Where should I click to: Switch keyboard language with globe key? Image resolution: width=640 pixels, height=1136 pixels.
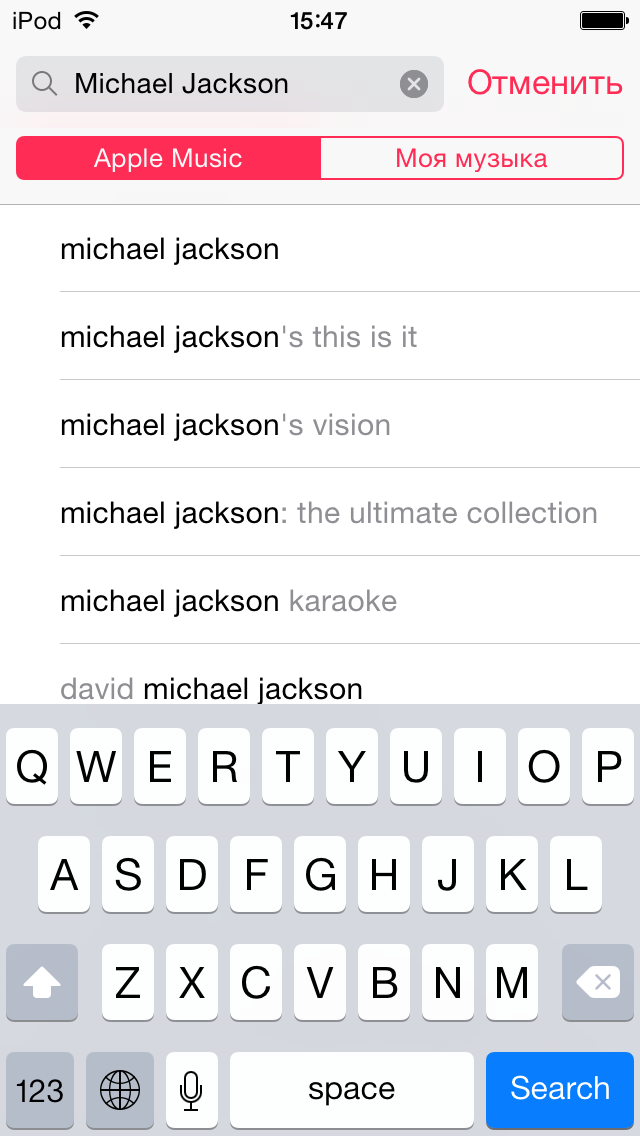tap(120, 1090)
